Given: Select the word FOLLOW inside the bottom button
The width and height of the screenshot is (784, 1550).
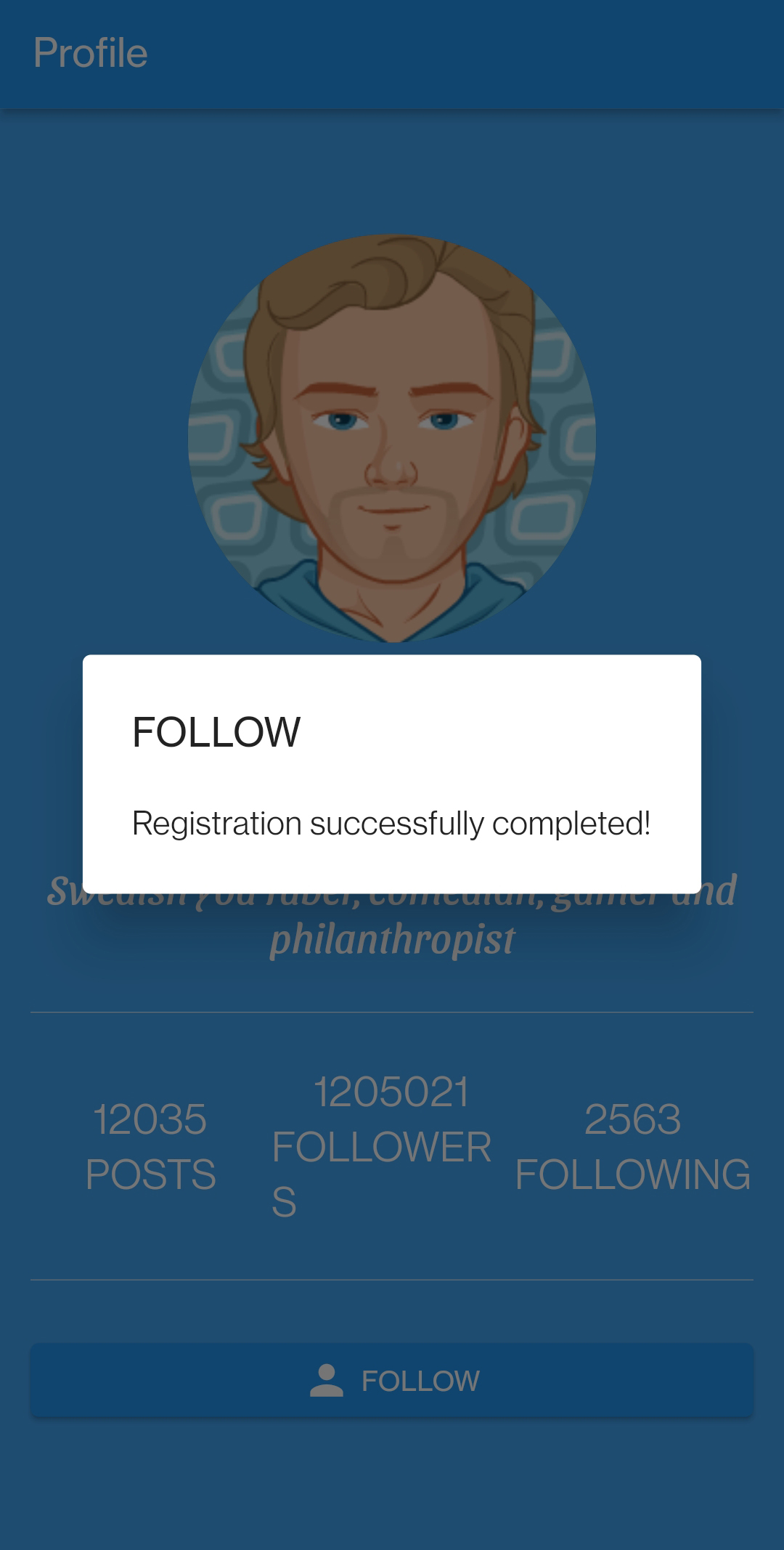Looking at the screenshot, I should pyautogui.click(x=422, y=1380).
